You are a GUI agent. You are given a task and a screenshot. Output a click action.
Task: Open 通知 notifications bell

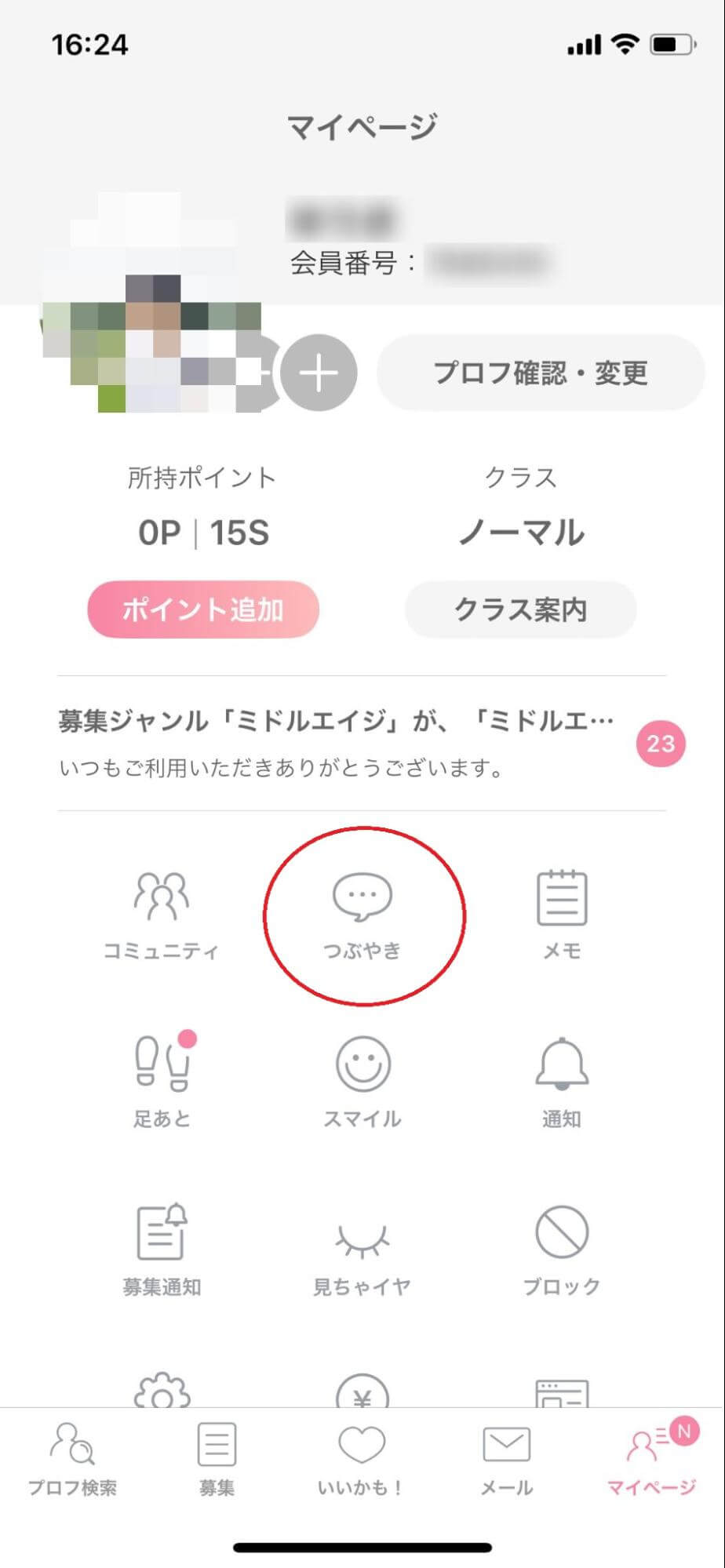click(562, 1082)
